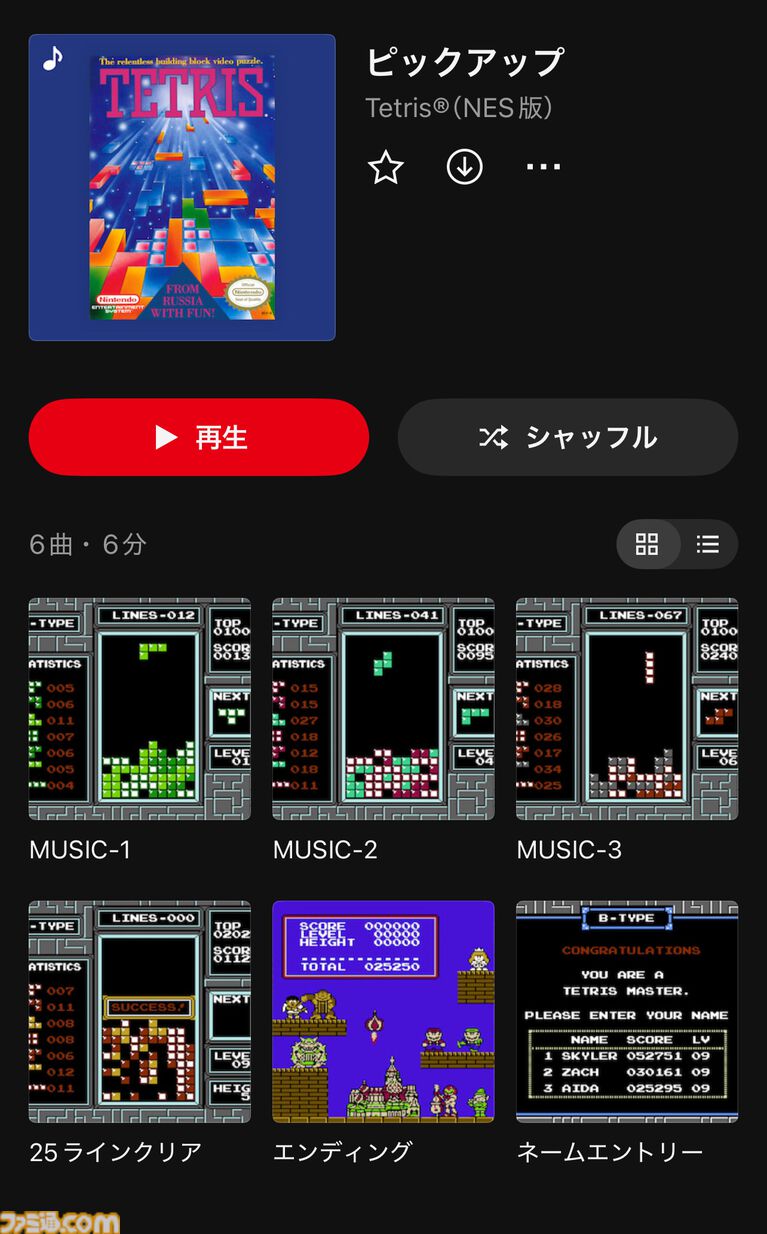Add this playlist to favorites with the star

[385, 168]
